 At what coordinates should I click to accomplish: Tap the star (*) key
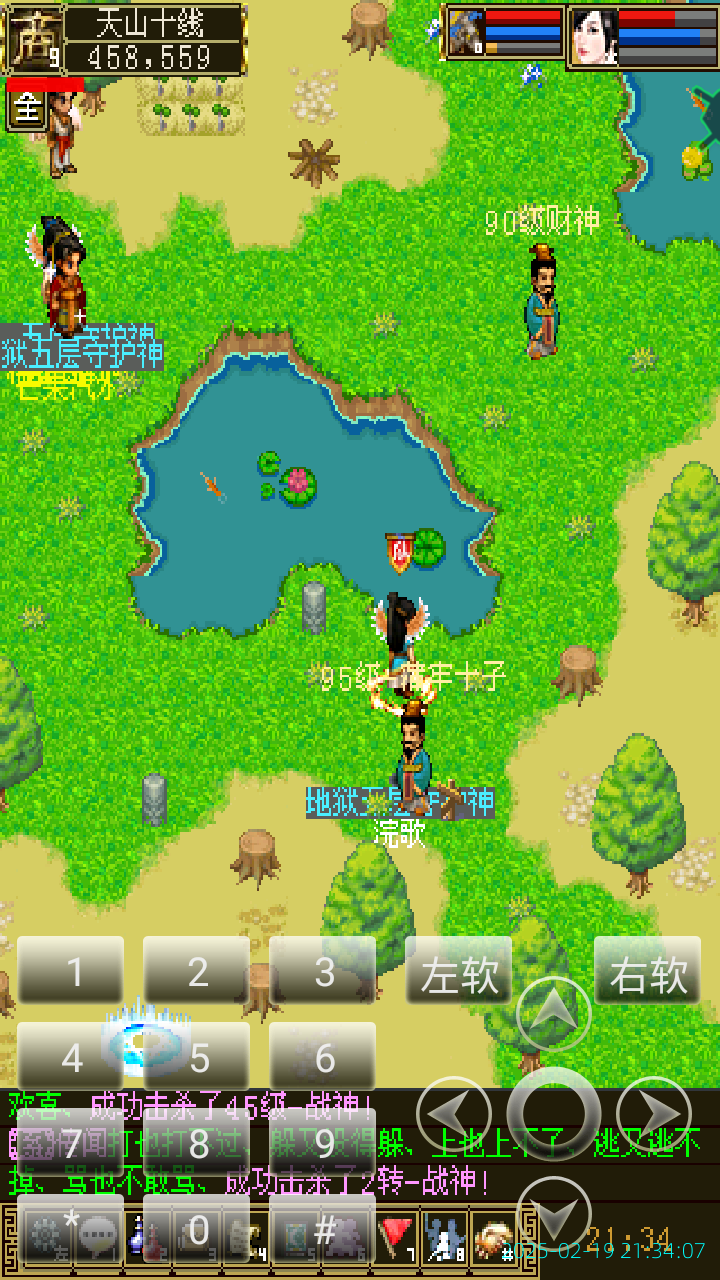[x=71, y=1228]
